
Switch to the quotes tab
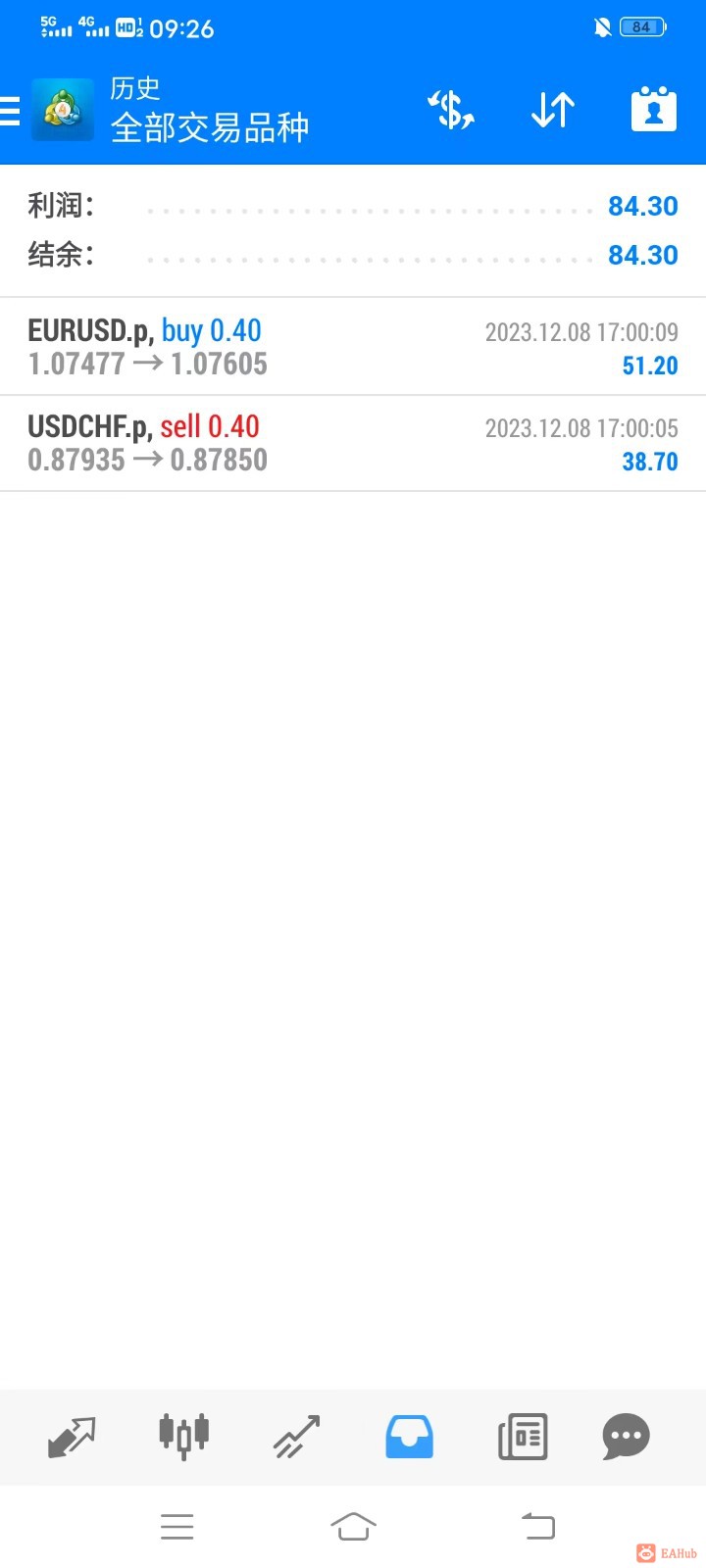(x=72, y=1437)
